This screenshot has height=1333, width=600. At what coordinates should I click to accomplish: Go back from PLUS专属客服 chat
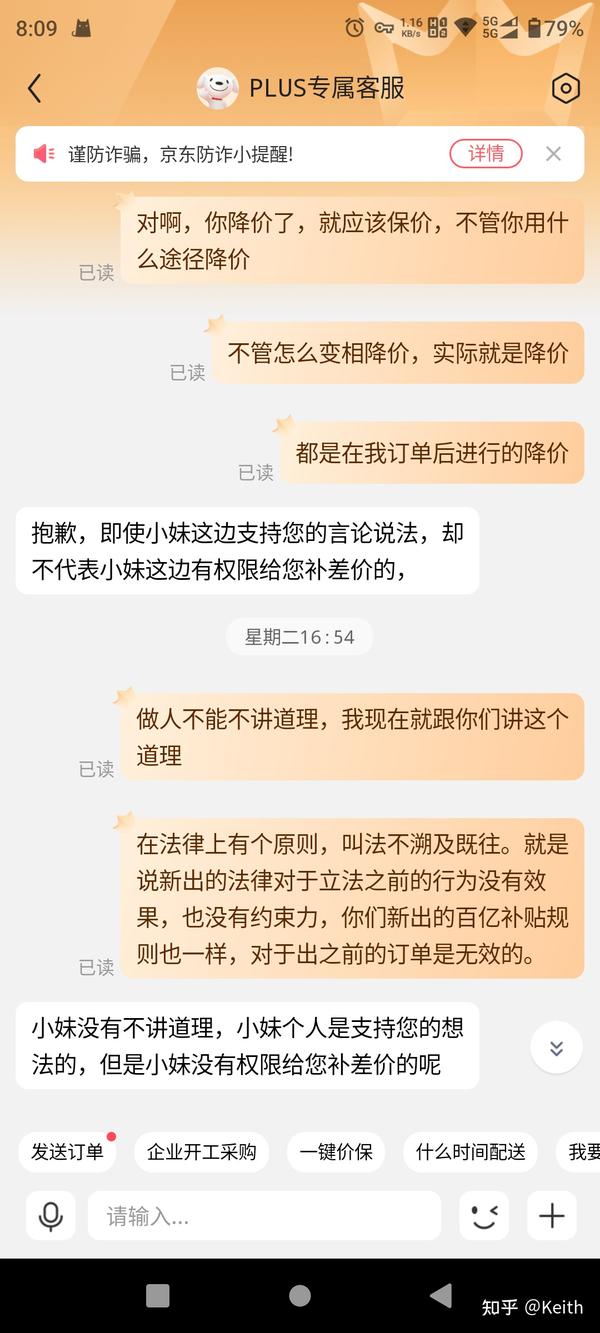[x=34, y=88]
